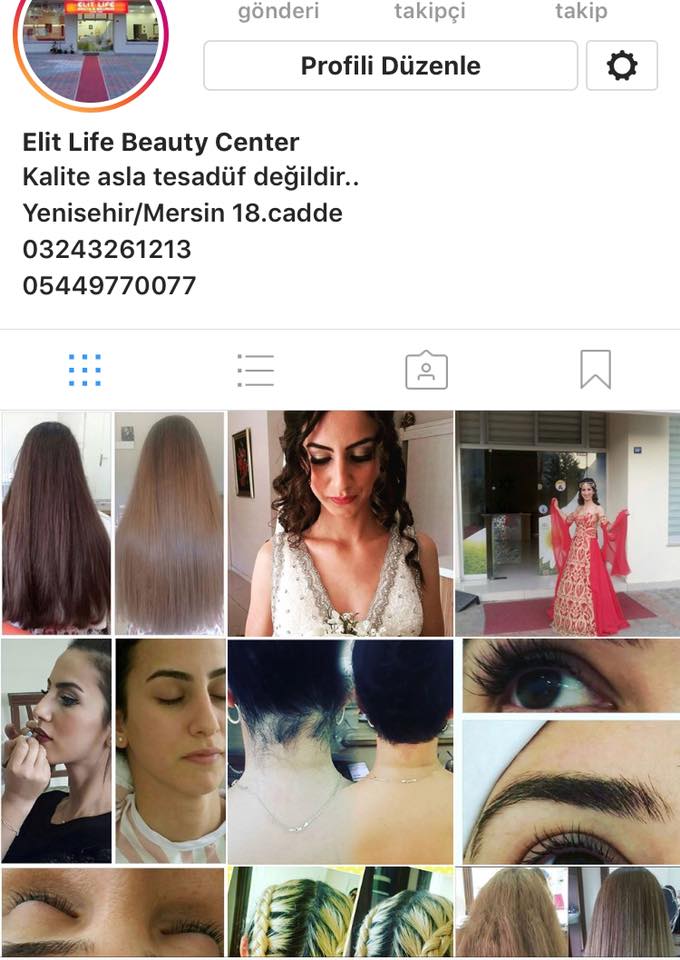Open the red dress post
This screenshot has width=680, height=960.
[567, 523]
